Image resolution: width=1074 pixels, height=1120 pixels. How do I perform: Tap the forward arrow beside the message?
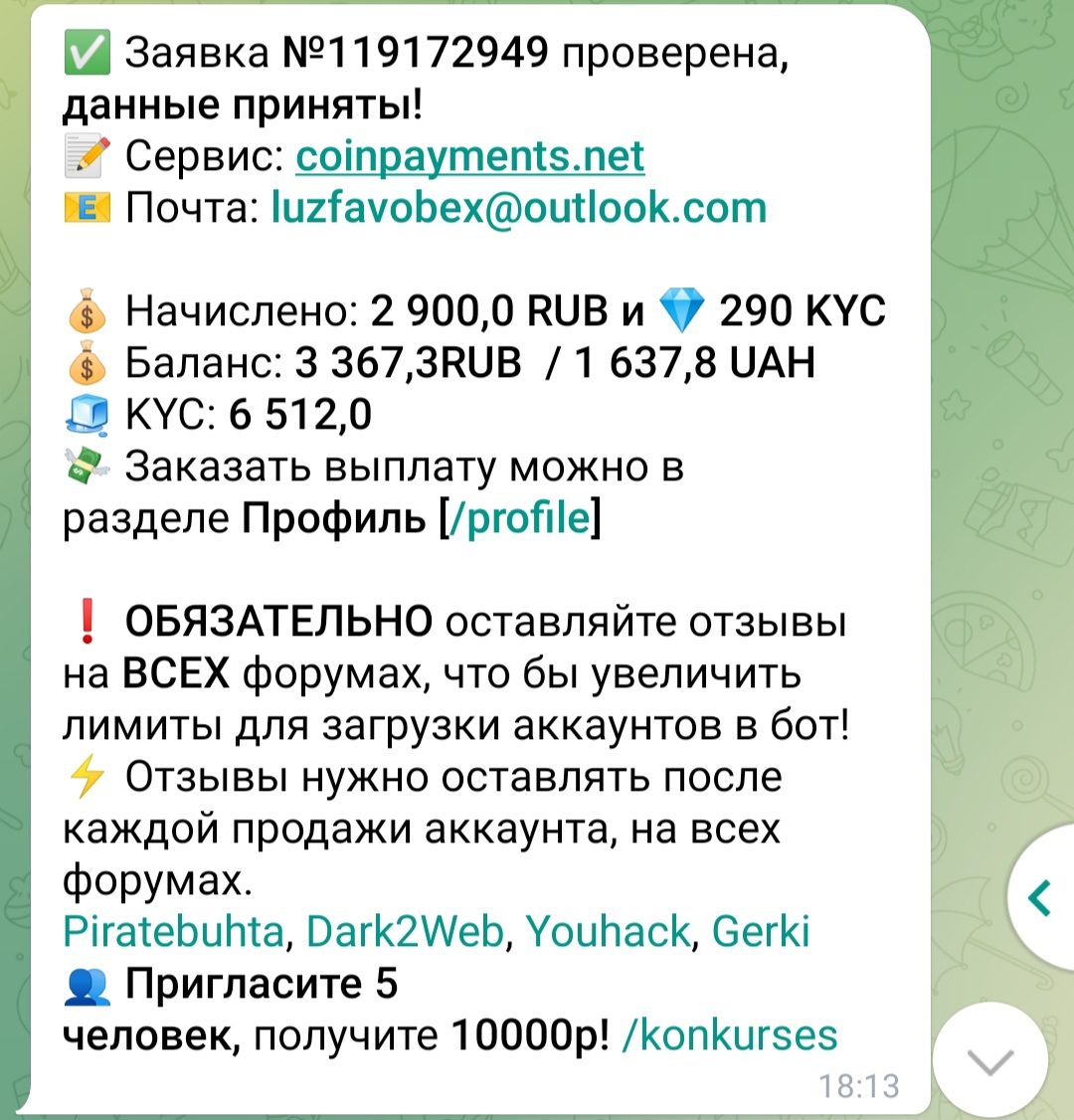pyautogui.click(x=1040, y=898)
